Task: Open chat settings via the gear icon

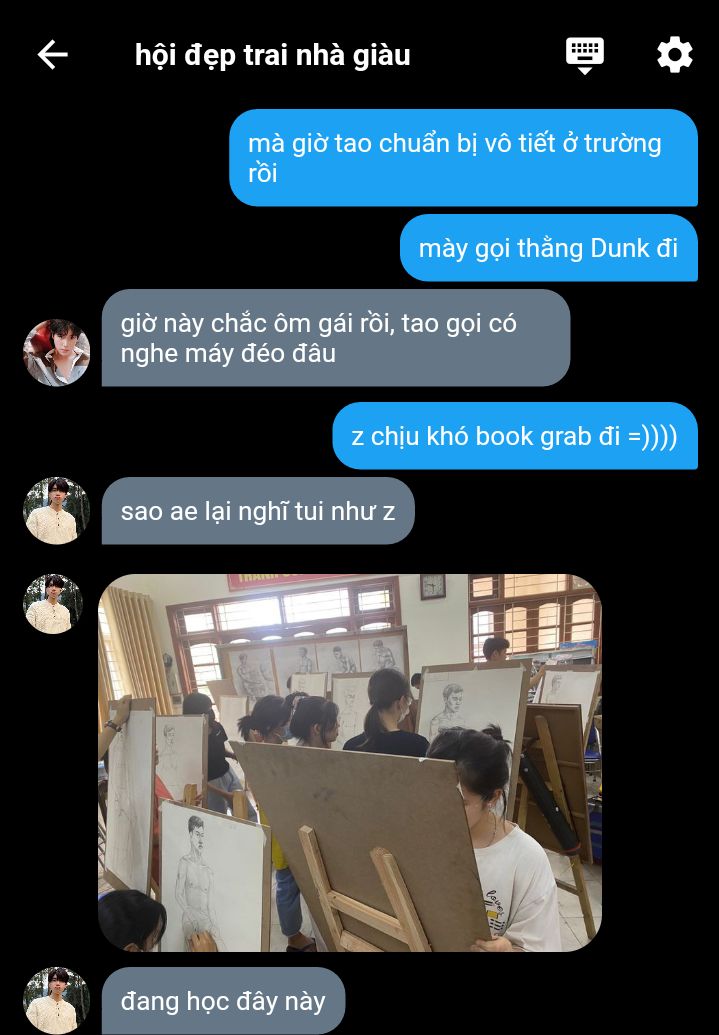Action: 675,54
